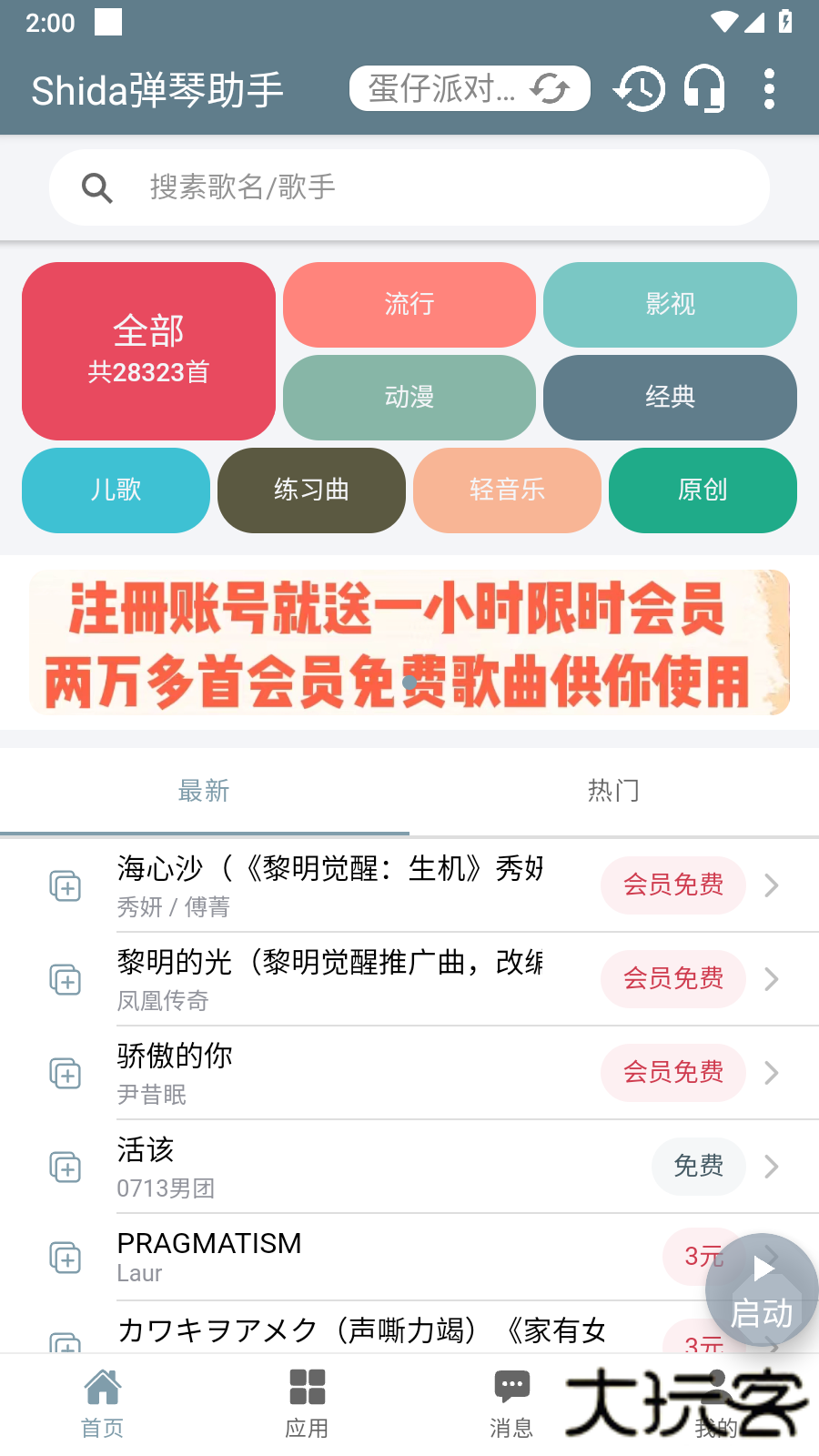Switch to the 热门 tab
This screenshot has height=1456, width=819.
(x=613, y=791)
